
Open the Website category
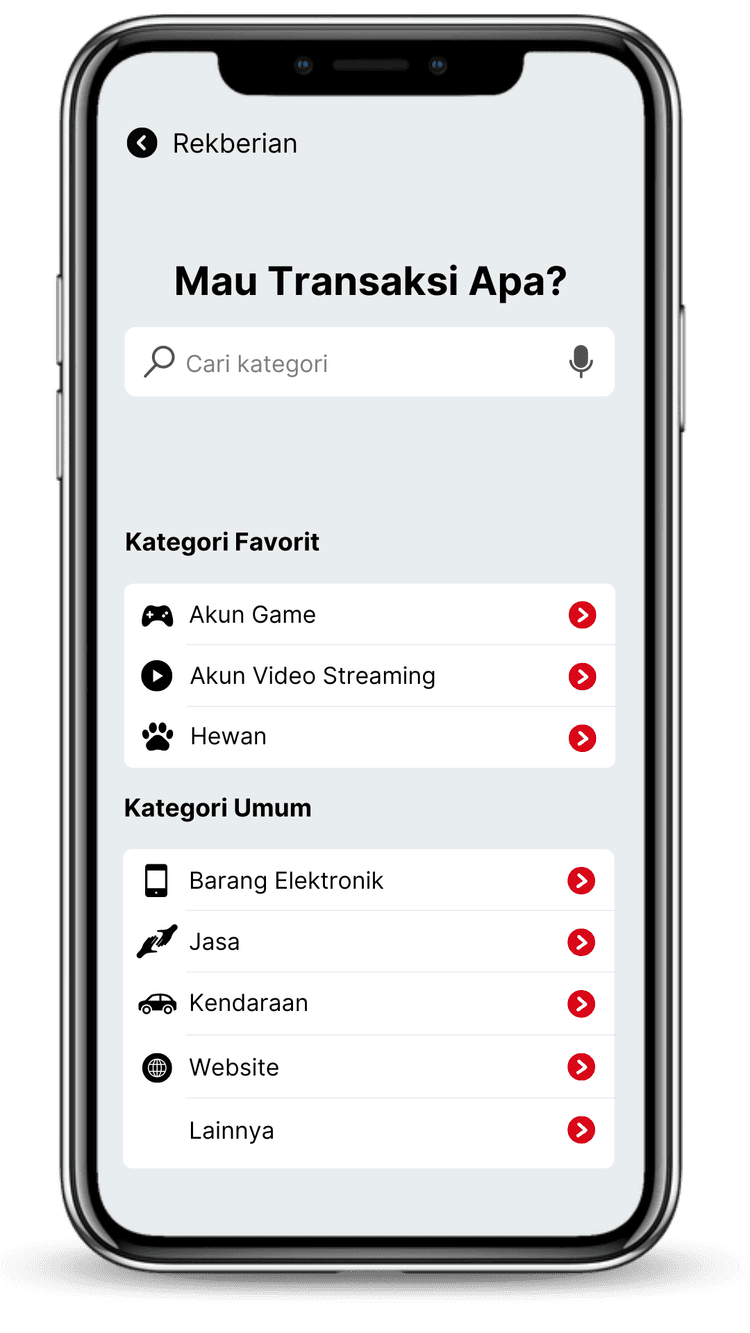[x=369, y=1067]
